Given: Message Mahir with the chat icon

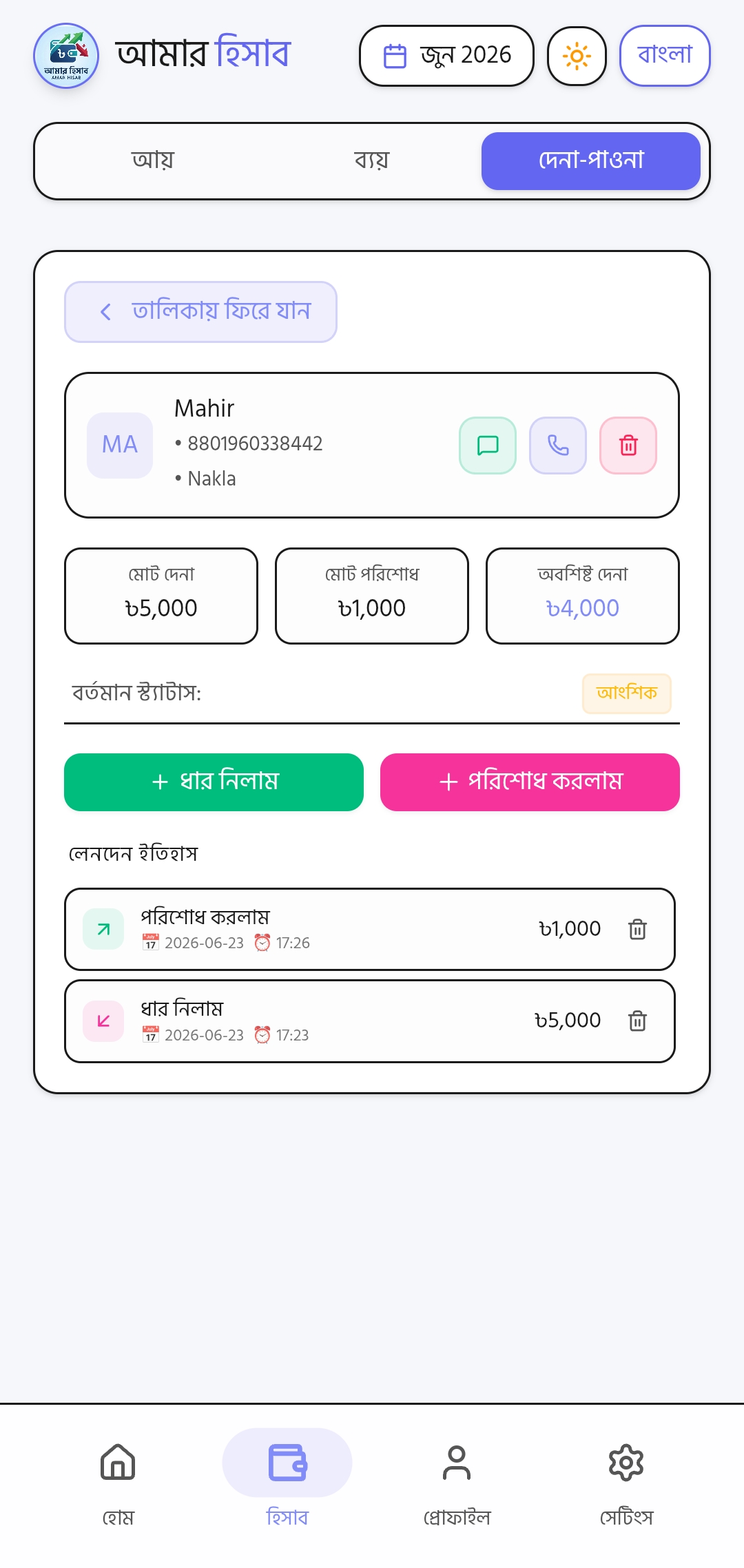Looking at the screenshot, I should click(x=488, y=446).
